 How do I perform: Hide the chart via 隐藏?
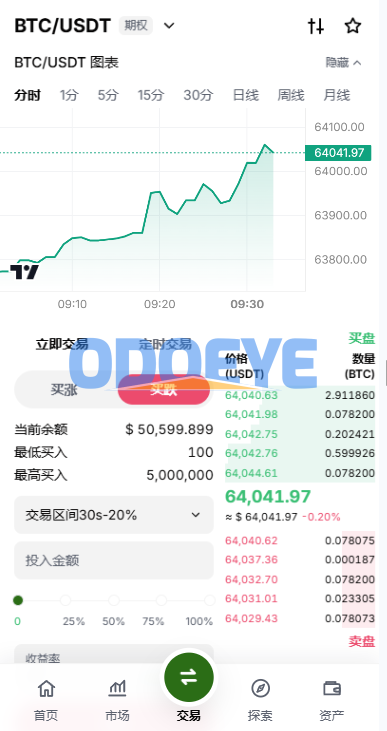click(x=344, y=62)
